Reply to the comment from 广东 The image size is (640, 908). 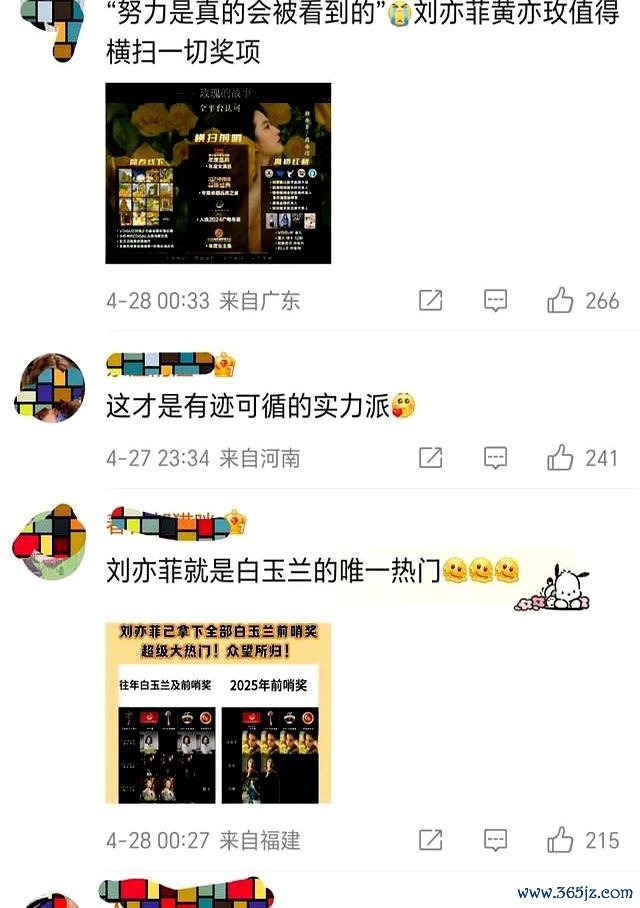pyautogui.click(x=495, y=300)
